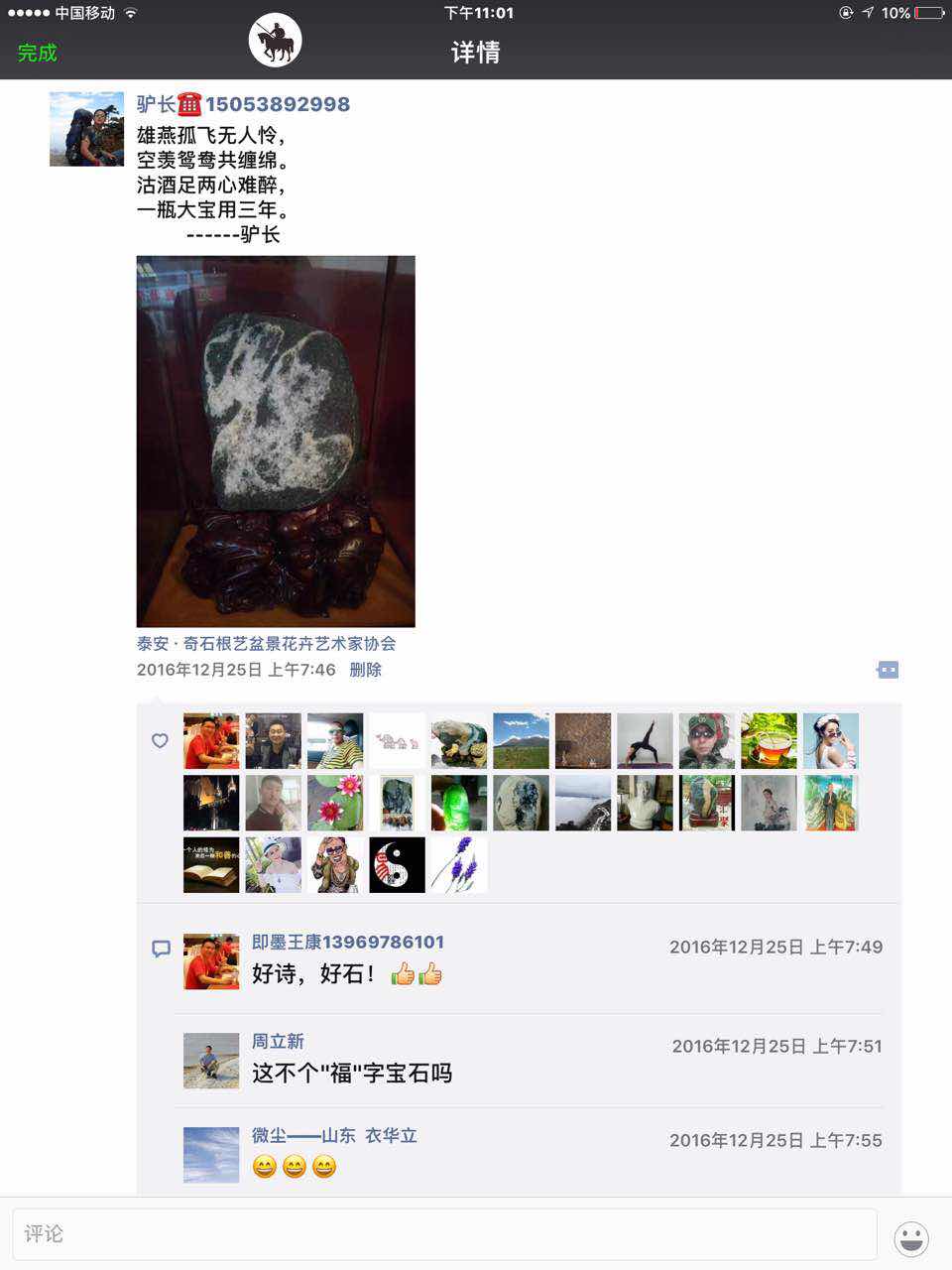Open the yoga pose avatar in likes
The image size is (952, 1270).
[645, 740]
